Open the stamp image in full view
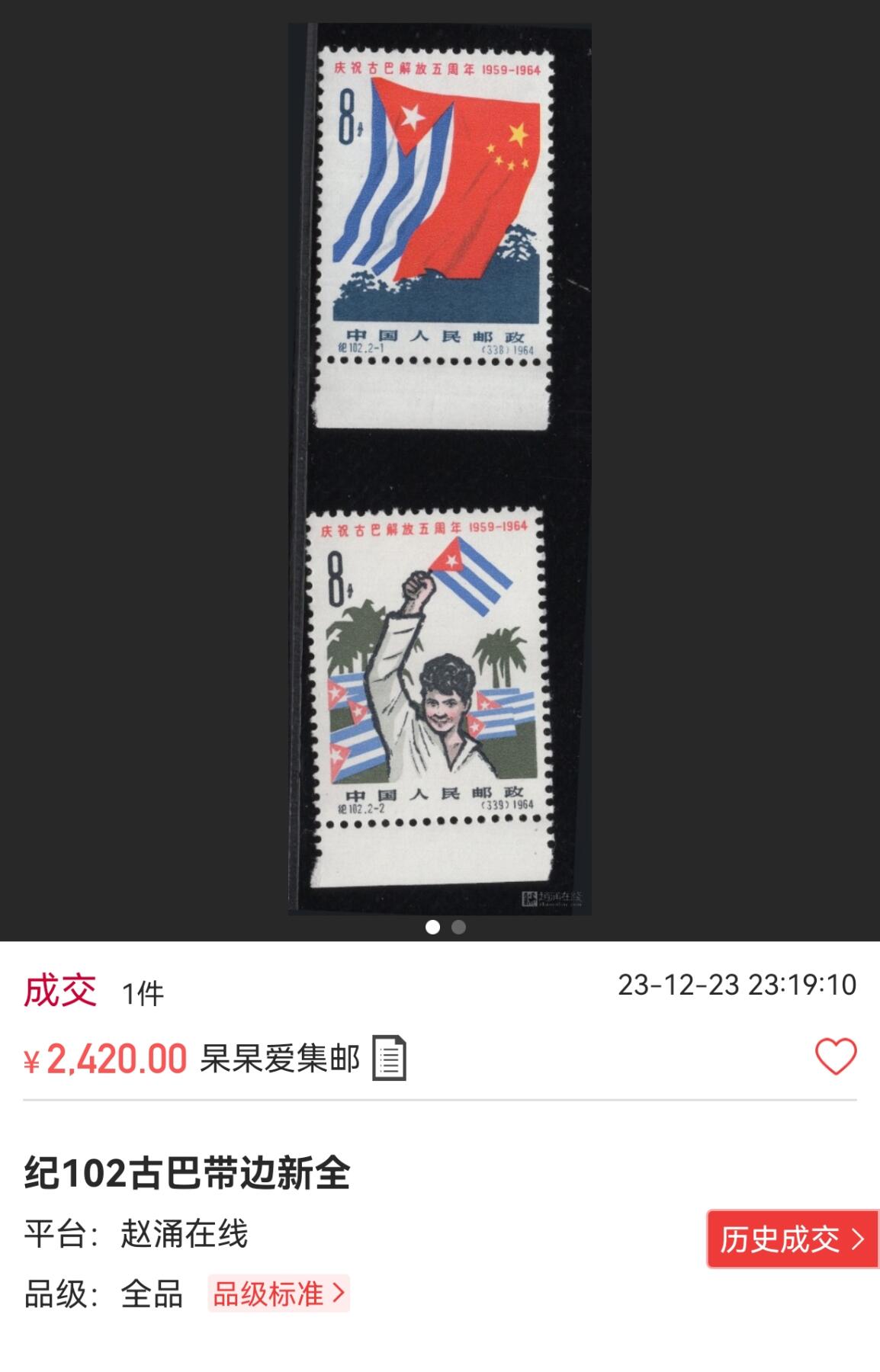The image size is (880, 1372). click(440, 469)
